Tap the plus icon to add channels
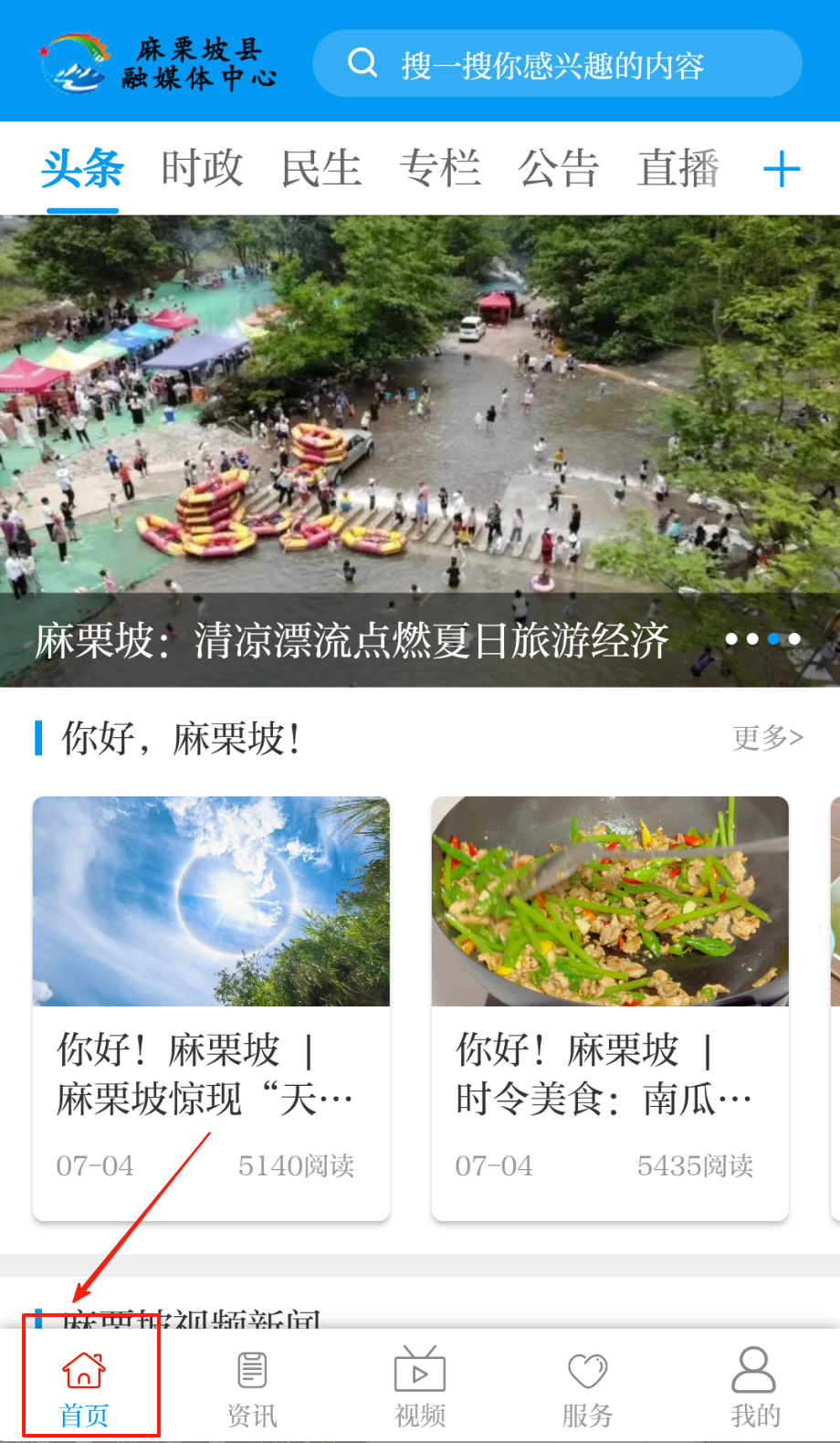The width and height of the screenshot is (840, 1443). click(x=782, y=170)
